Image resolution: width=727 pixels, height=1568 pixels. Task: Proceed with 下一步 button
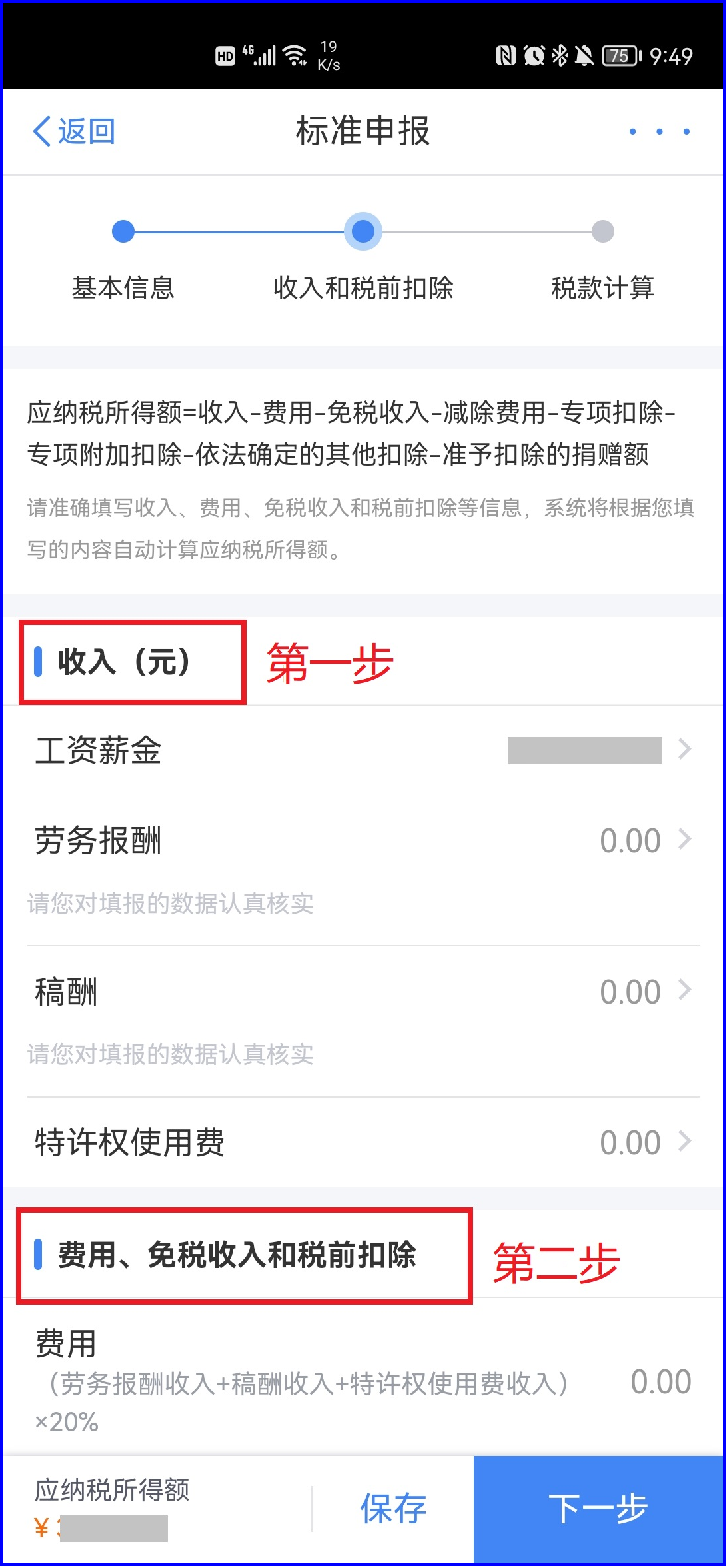pyautogui.click(x=598, y=1509)
